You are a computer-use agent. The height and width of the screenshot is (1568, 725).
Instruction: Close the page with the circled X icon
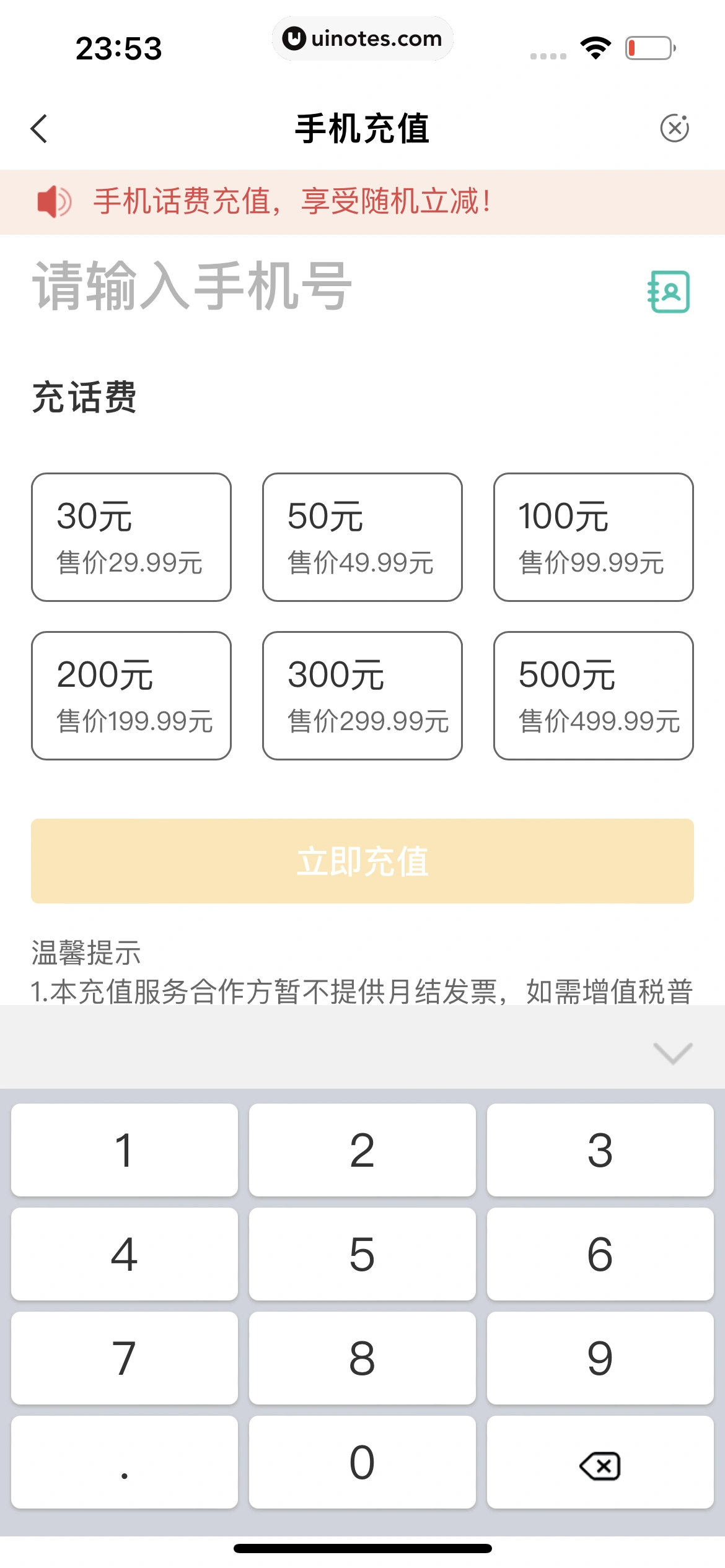point(674,128)
